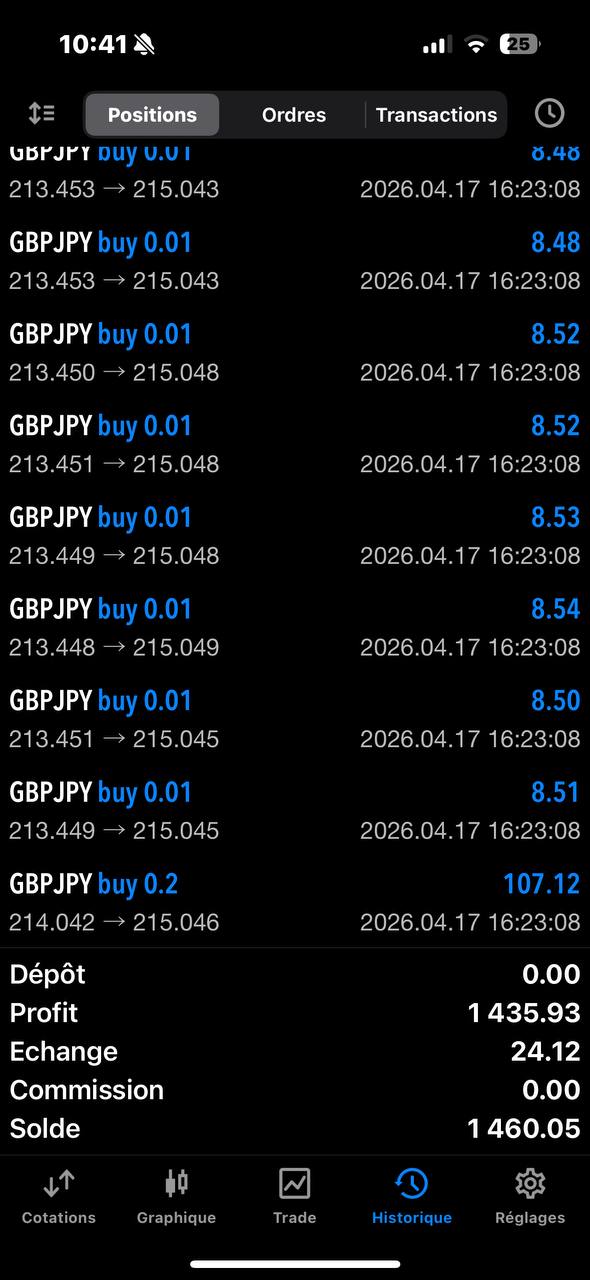Select the Positions segment
The width and height of the screenshot is (590, 1280).
[x=152, y=115]
